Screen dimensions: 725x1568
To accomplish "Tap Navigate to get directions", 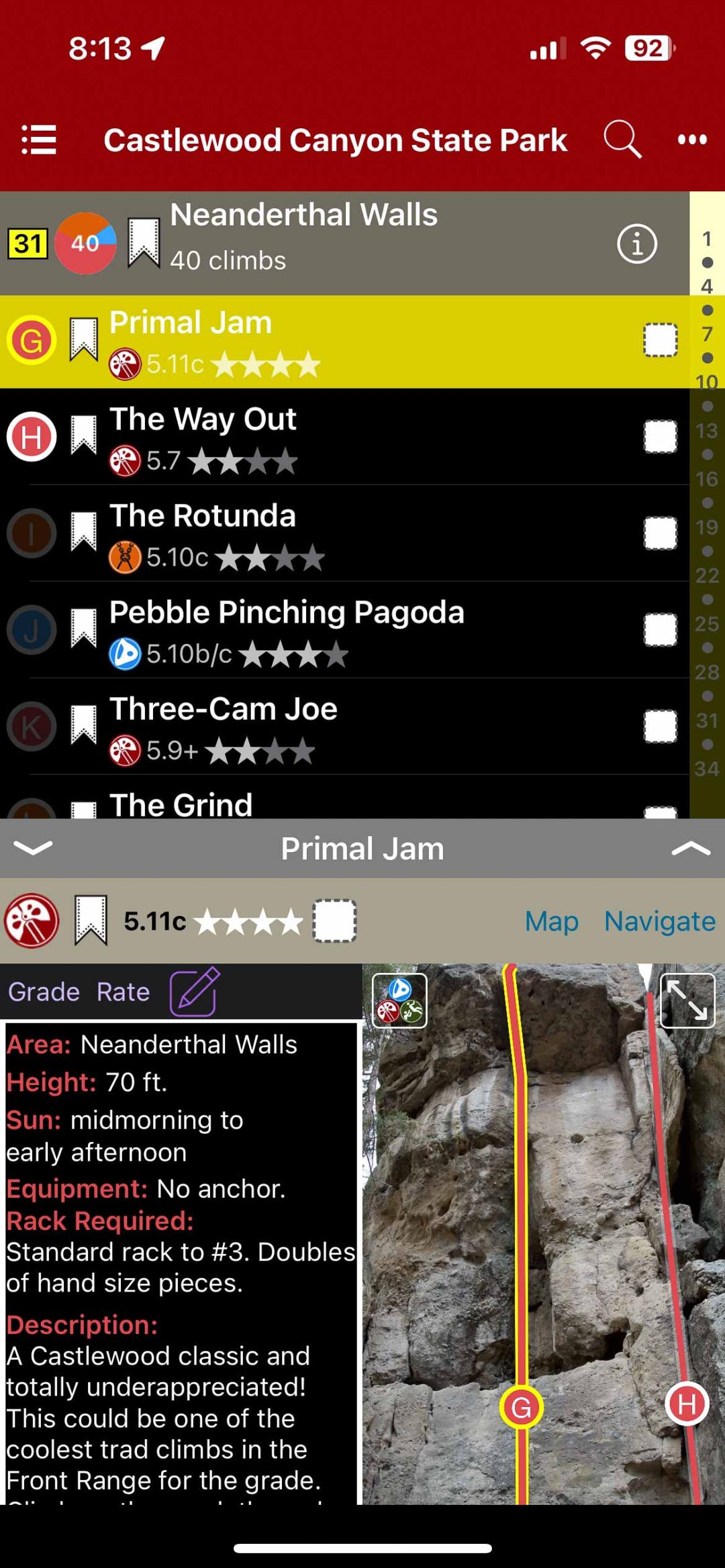I will [659, 921].
